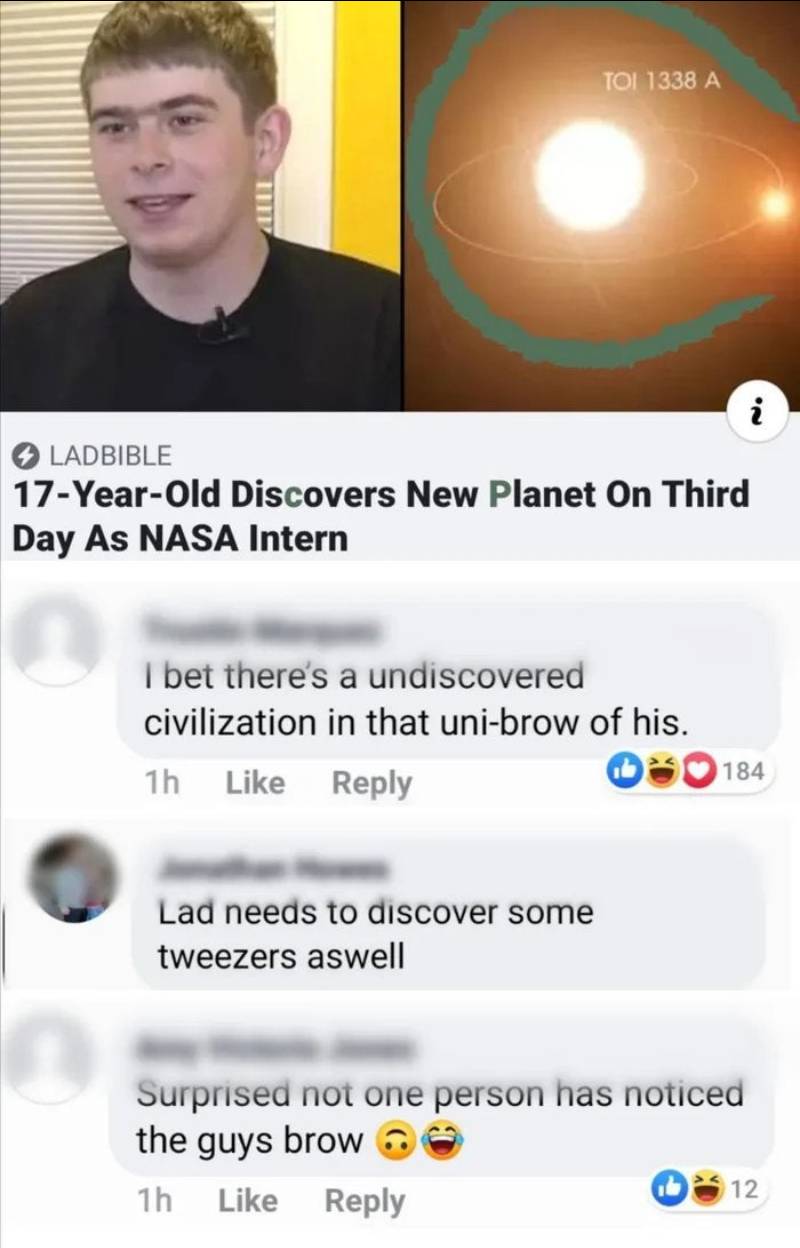
Task: Like the undiscovered civilization comment
Action: click(x=255, y=782)
